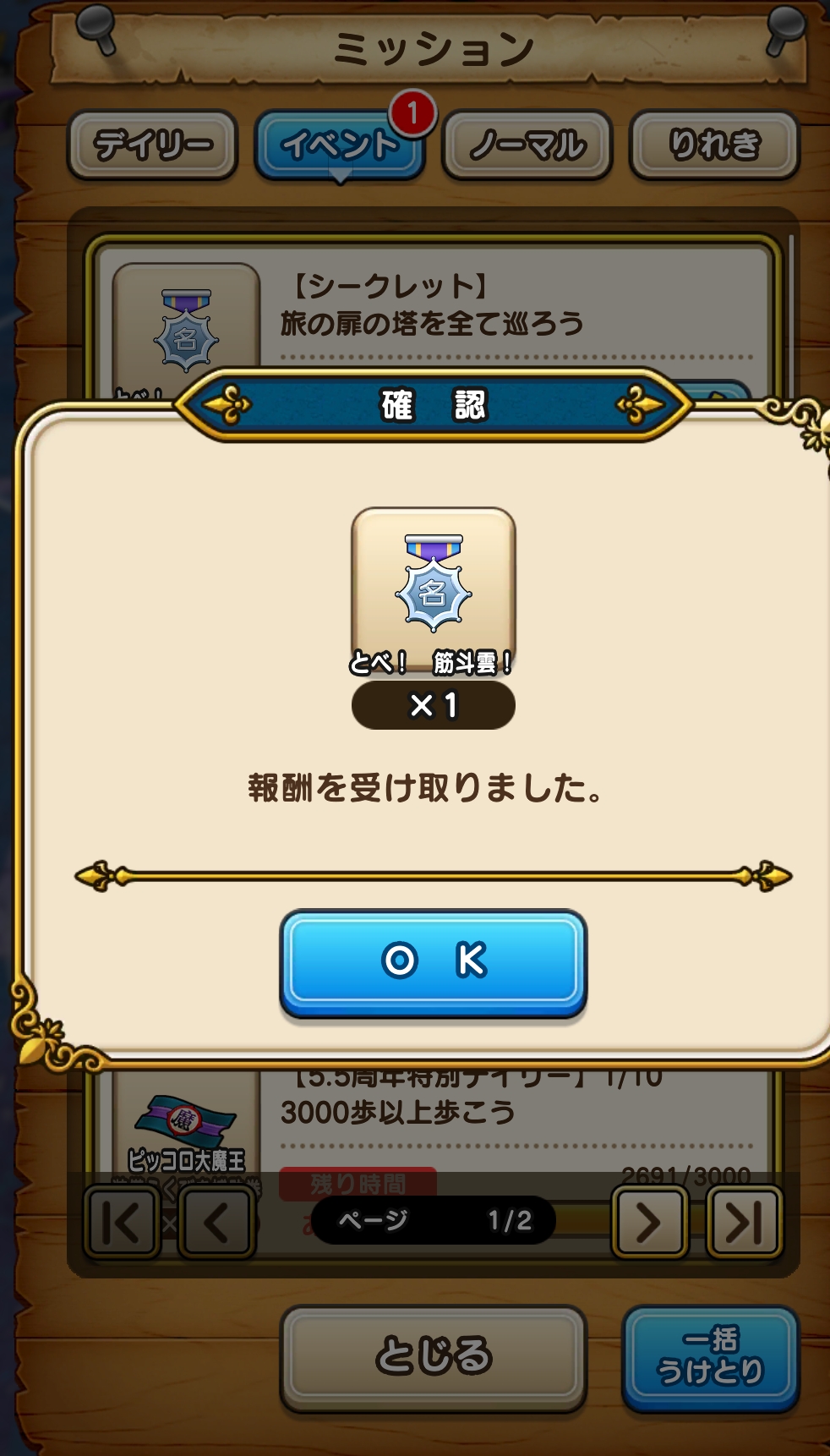Close the mission screen with とじる

tap(433, 1357)
